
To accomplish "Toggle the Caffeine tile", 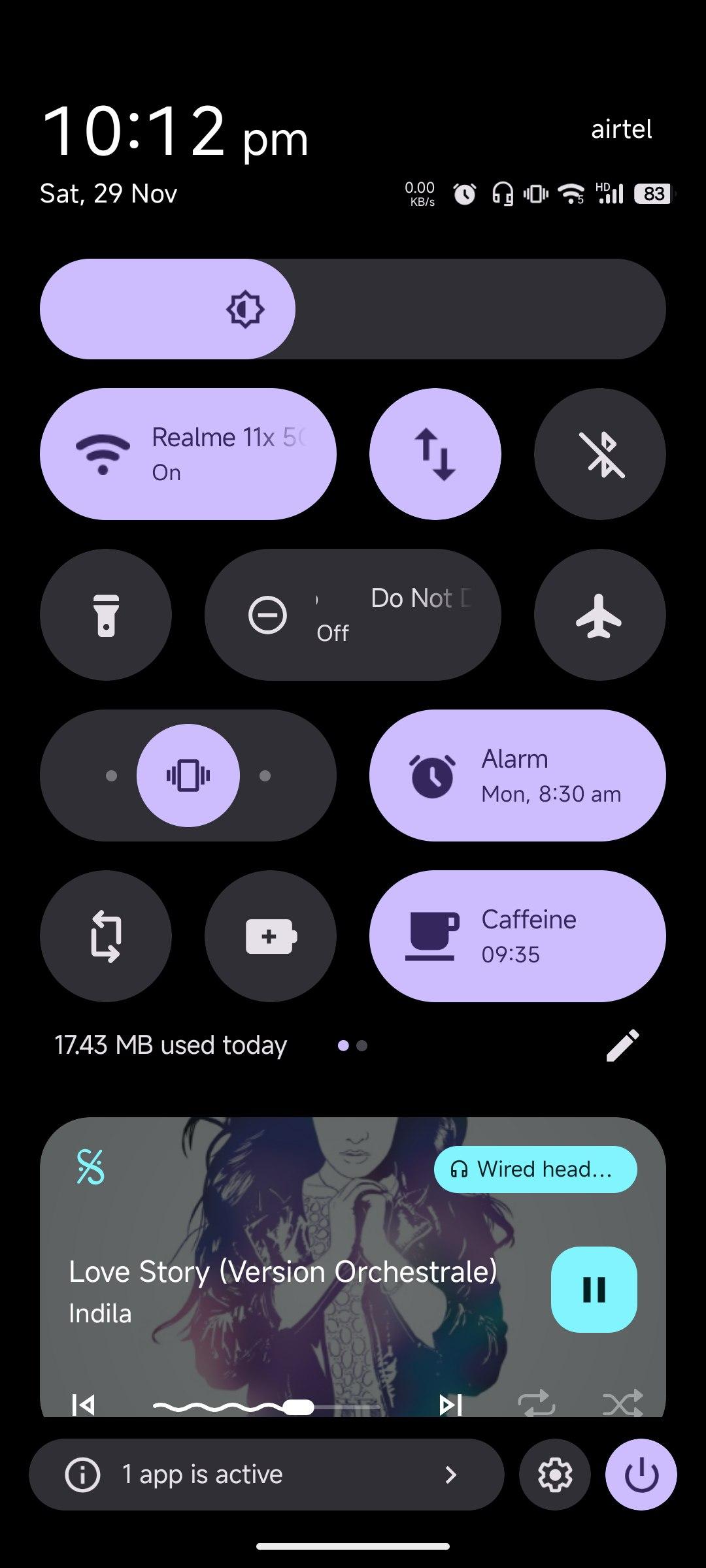I will (517, 936).
